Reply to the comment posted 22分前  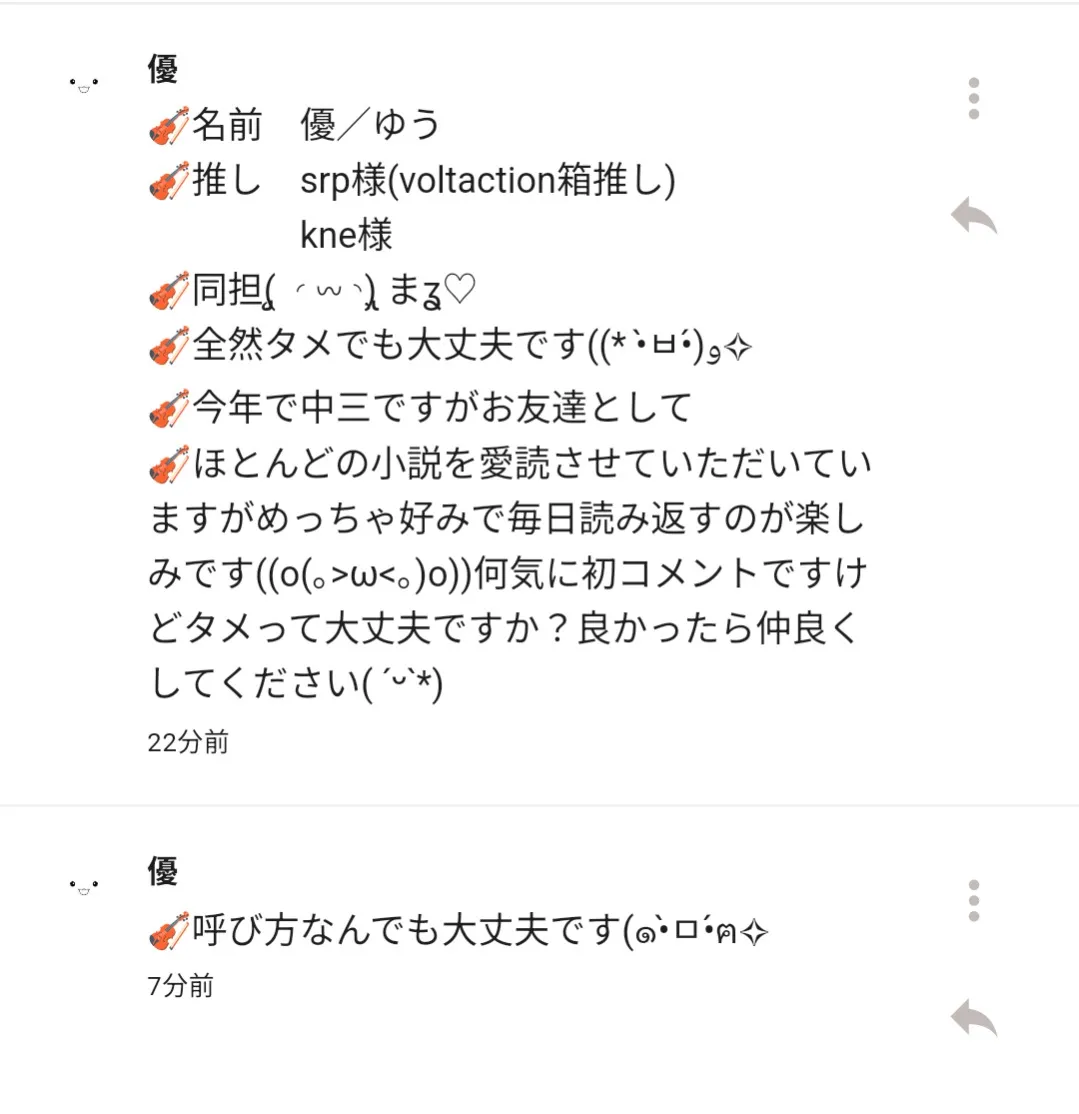point(973,216)
